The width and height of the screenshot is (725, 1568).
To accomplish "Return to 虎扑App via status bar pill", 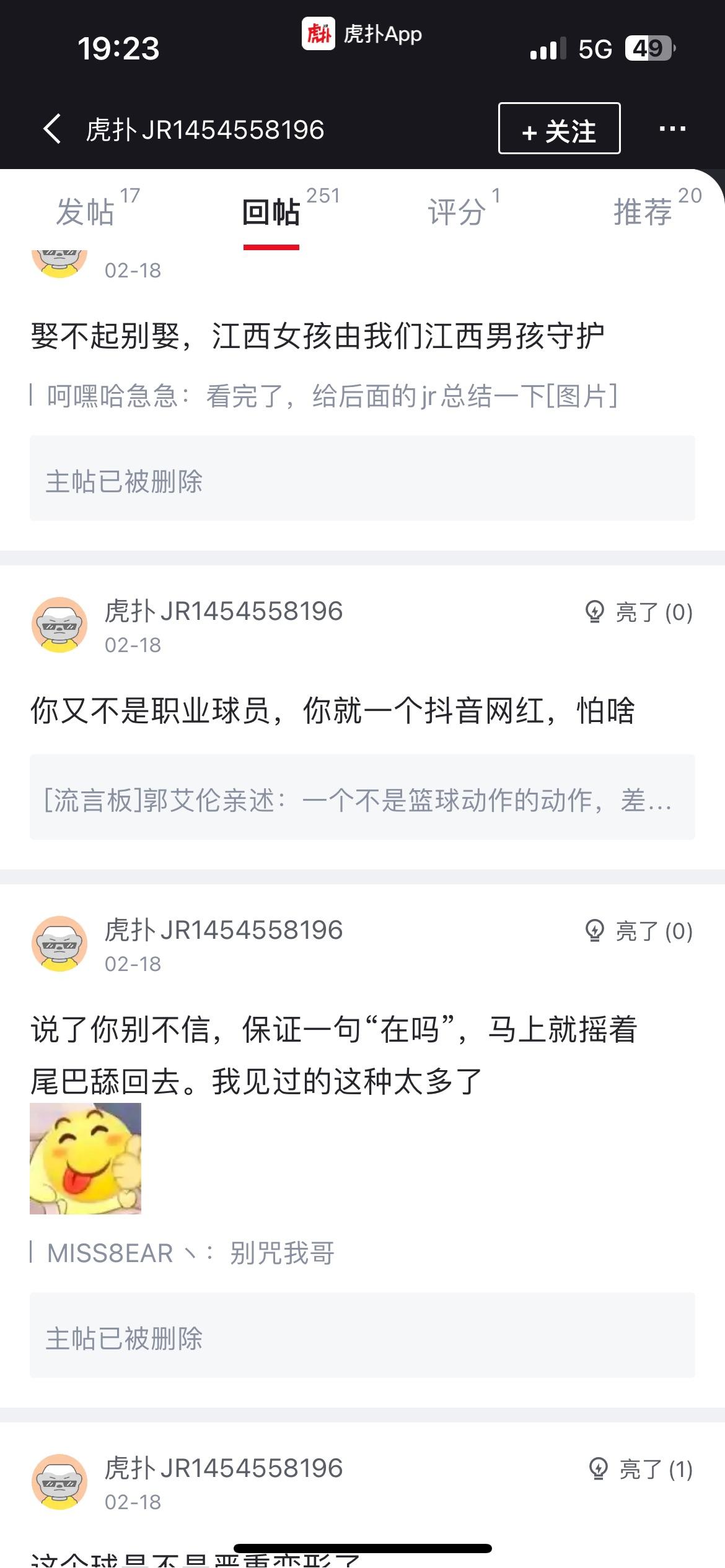I will coord(362,33).
